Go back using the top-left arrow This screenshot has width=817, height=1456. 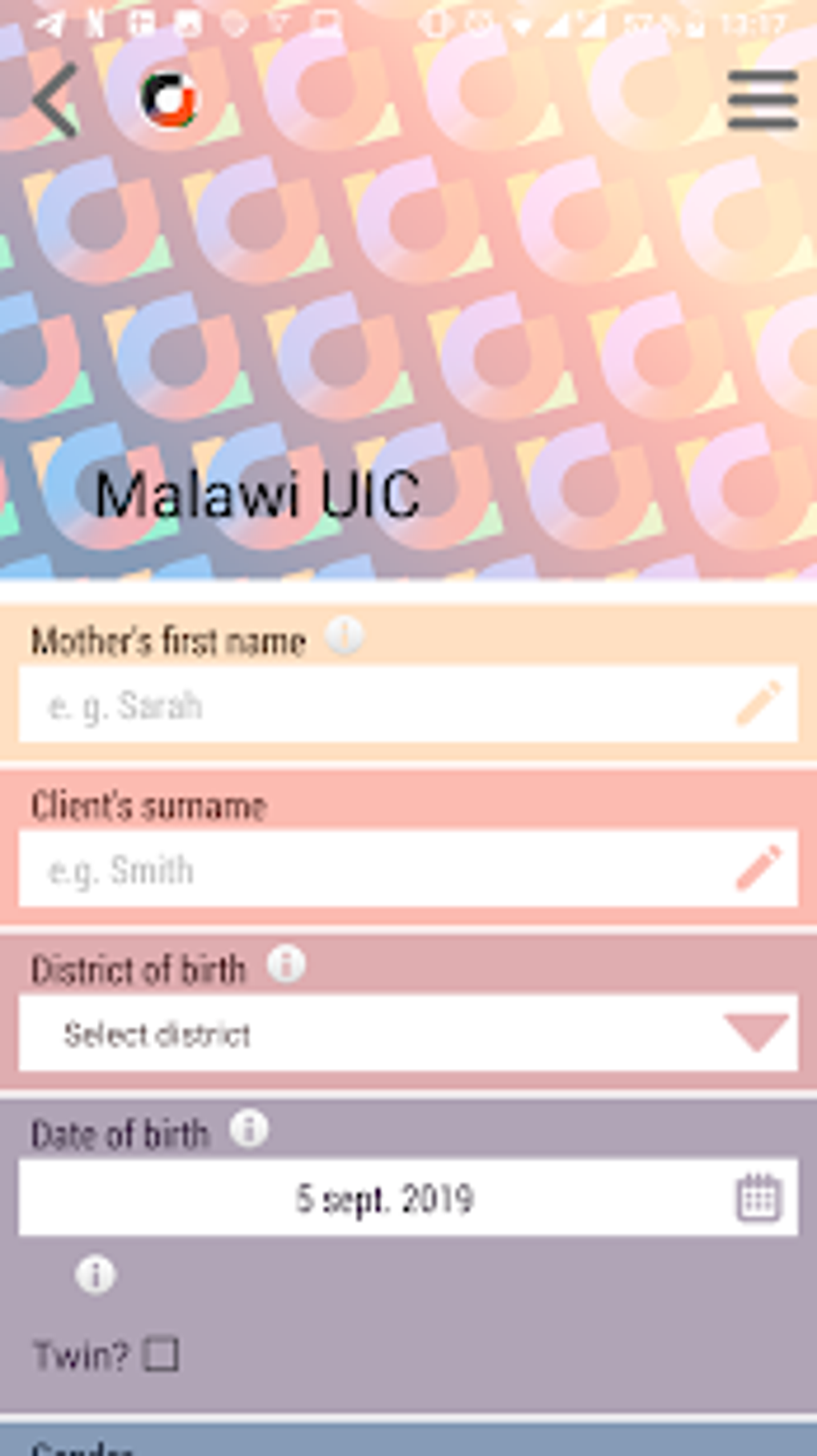[55, 100]
